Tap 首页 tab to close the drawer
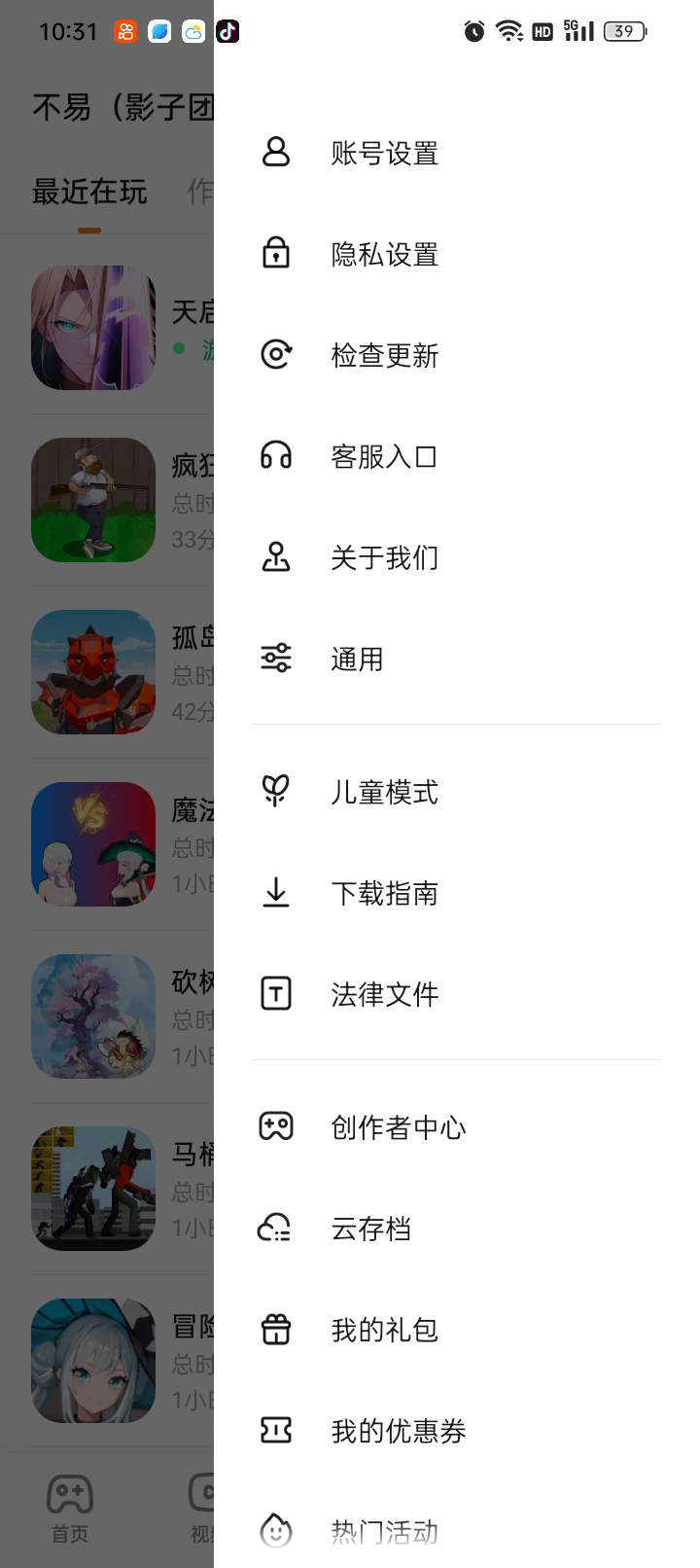The width and height of the screenshot is (700, 1568). (x=70, y=1510)
